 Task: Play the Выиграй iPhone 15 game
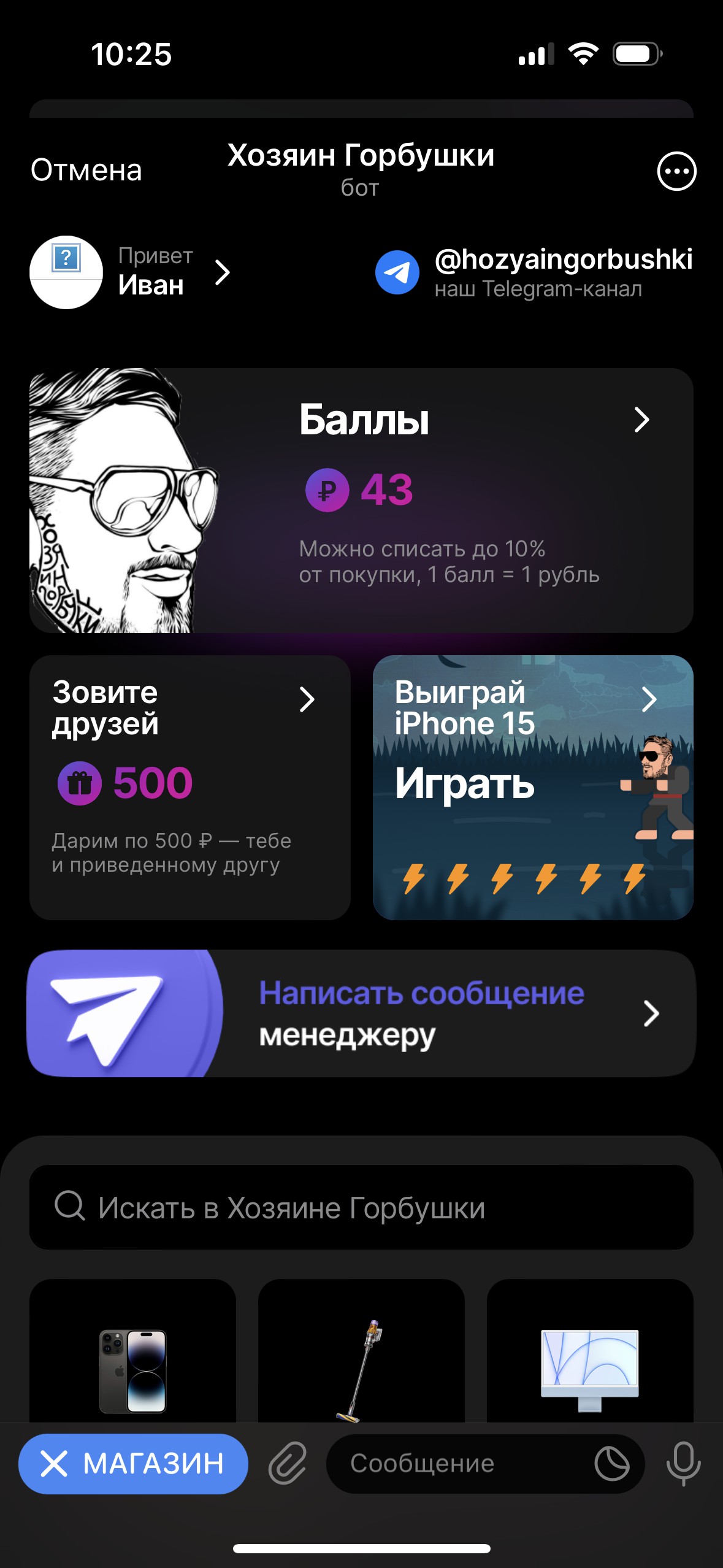coord(533,787)
